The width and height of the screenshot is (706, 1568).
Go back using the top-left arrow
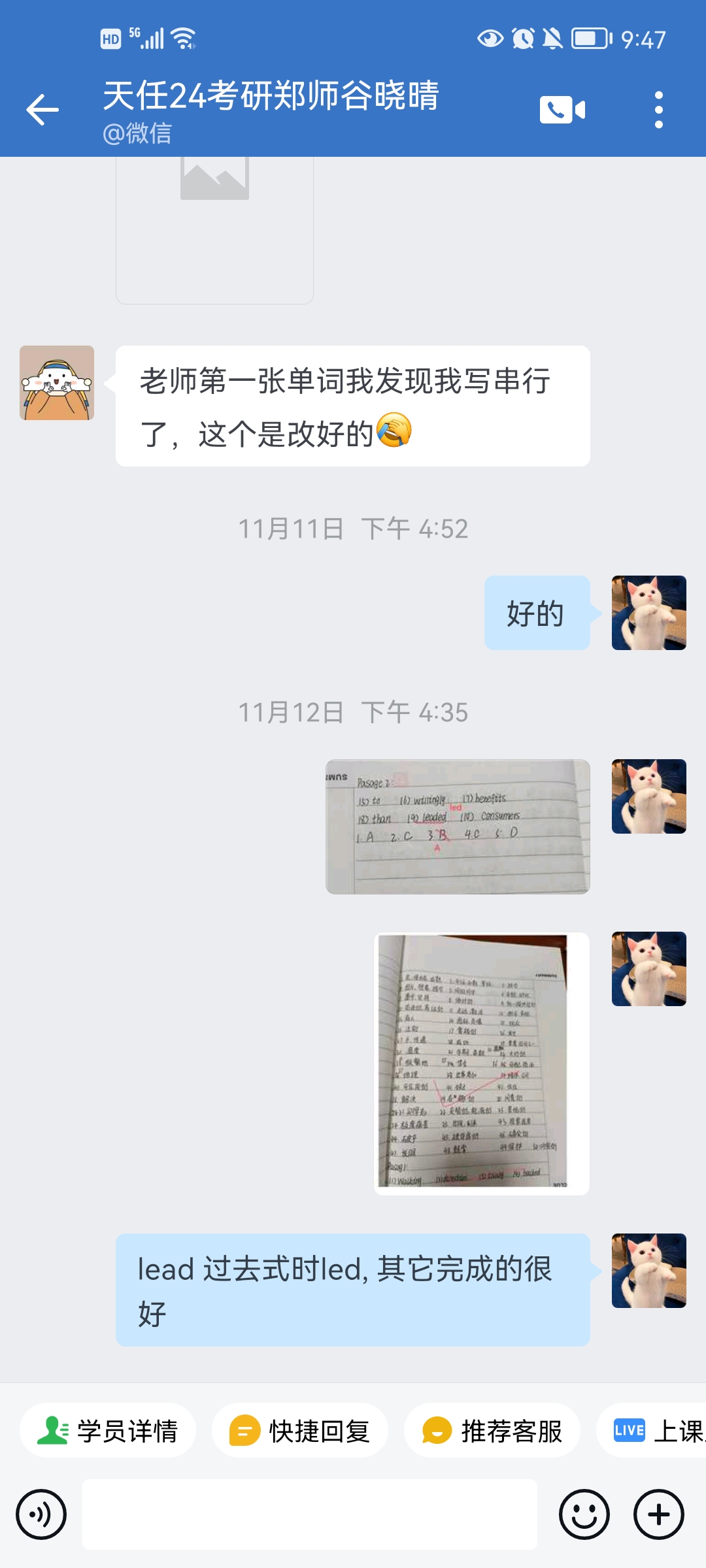pos(42,110)
